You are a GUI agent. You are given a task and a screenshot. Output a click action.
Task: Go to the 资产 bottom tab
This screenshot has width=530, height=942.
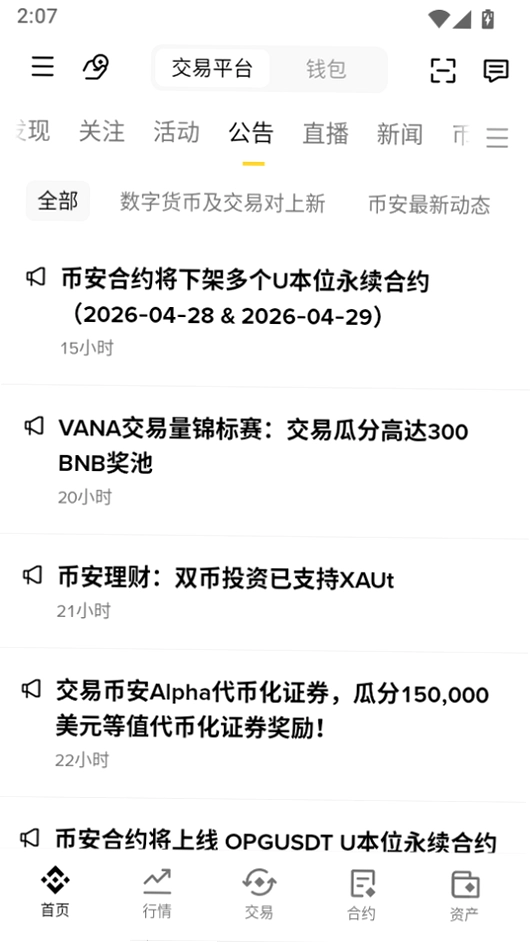click(465, 896)
